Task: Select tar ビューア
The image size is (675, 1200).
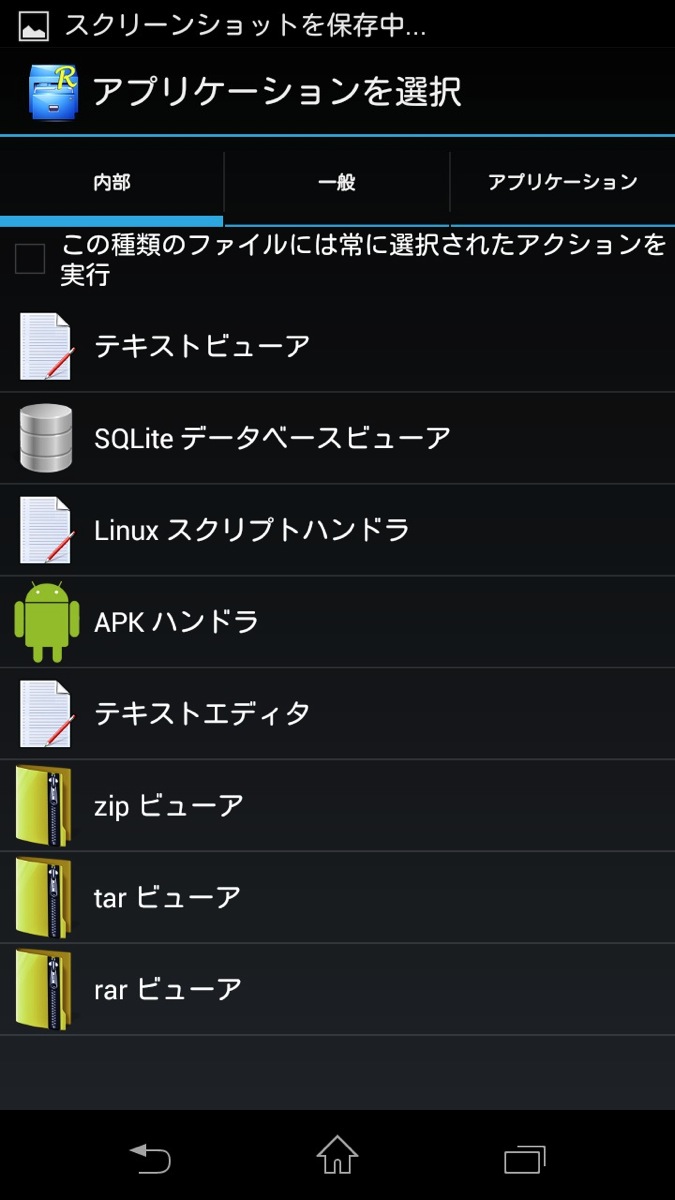Action: (x=337, y=898)
